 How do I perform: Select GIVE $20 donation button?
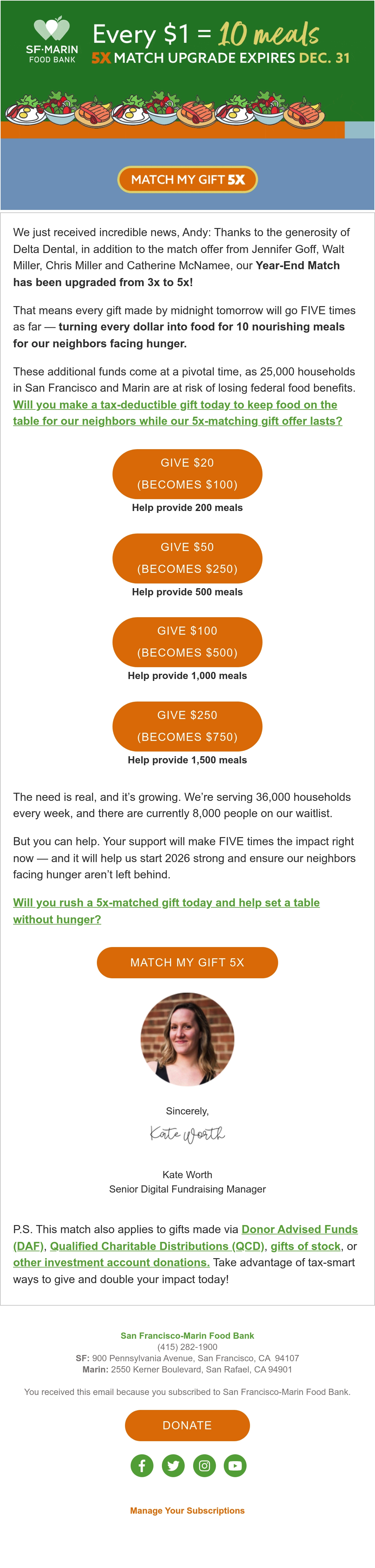187,474
